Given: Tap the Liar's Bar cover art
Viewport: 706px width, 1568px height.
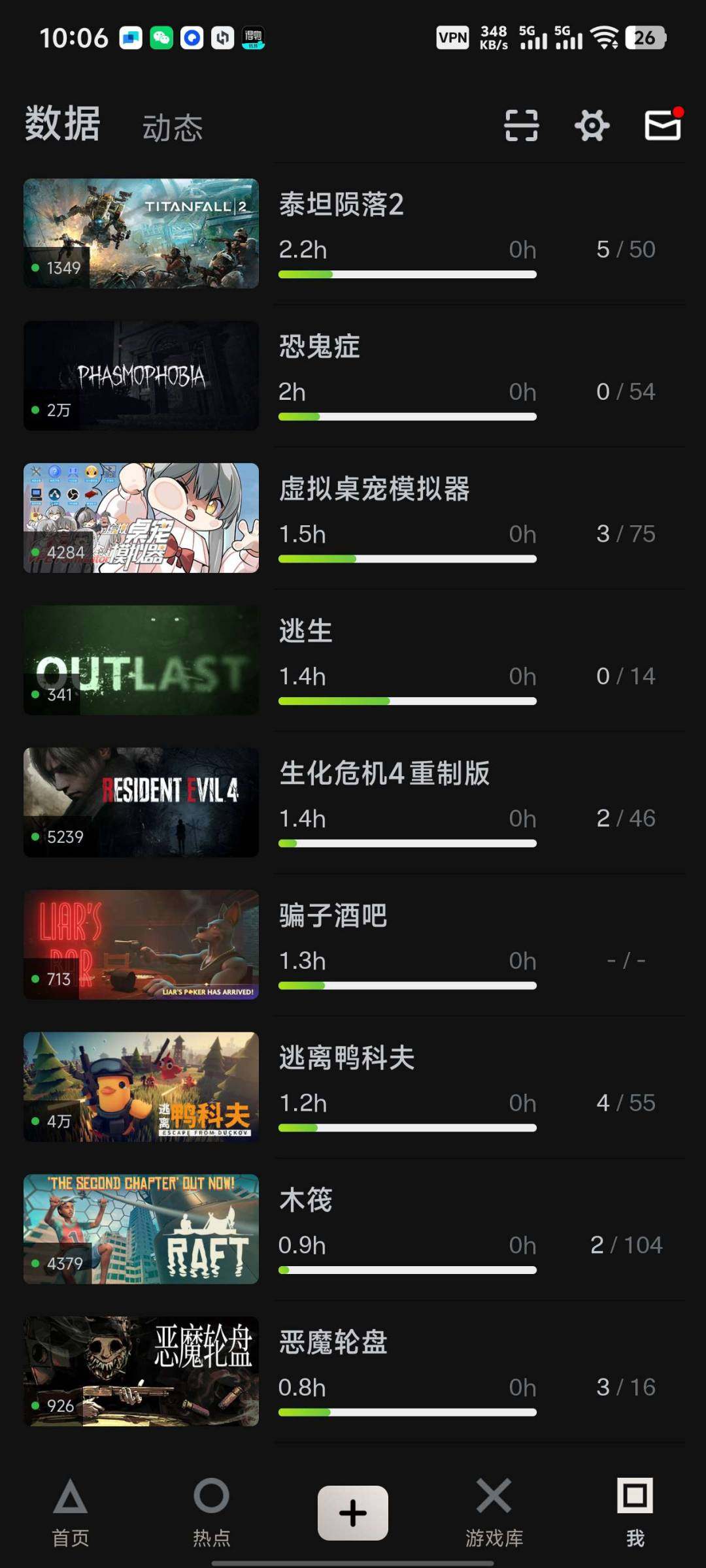Looking at the screenshot, I should click(141, 945).
